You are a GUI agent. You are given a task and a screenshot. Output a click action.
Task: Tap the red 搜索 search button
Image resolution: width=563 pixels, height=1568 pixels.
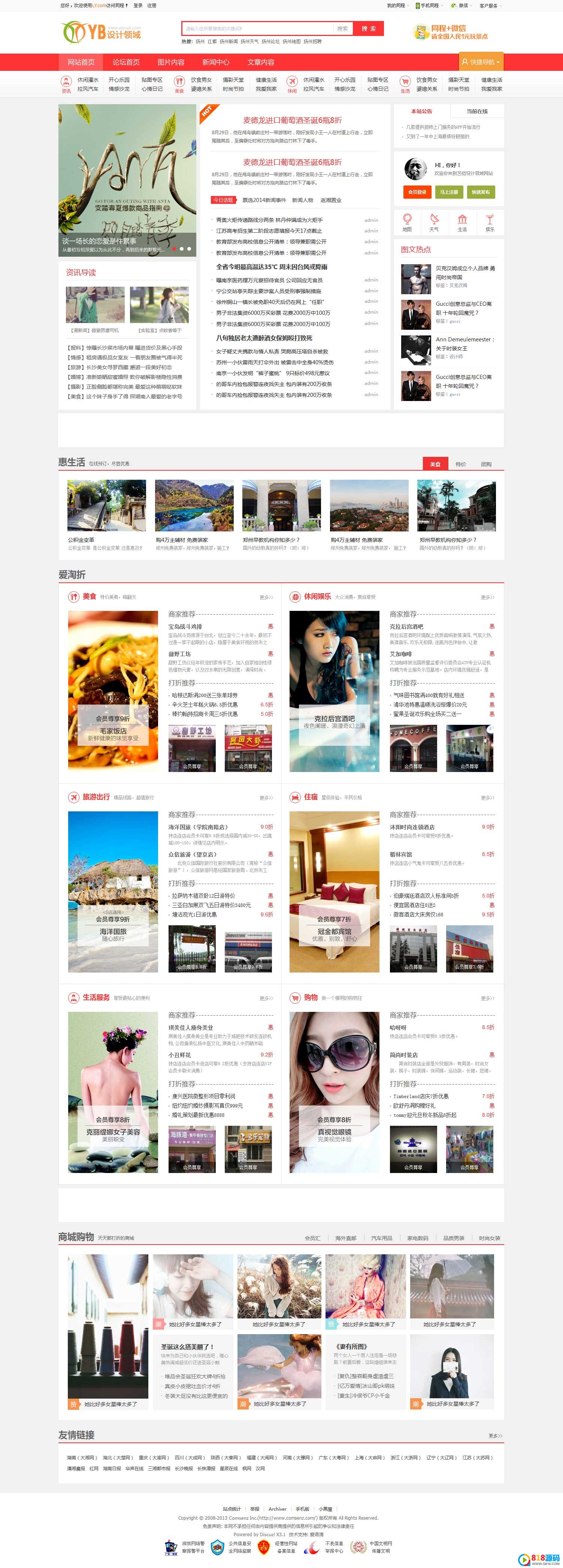click(369, 28)
